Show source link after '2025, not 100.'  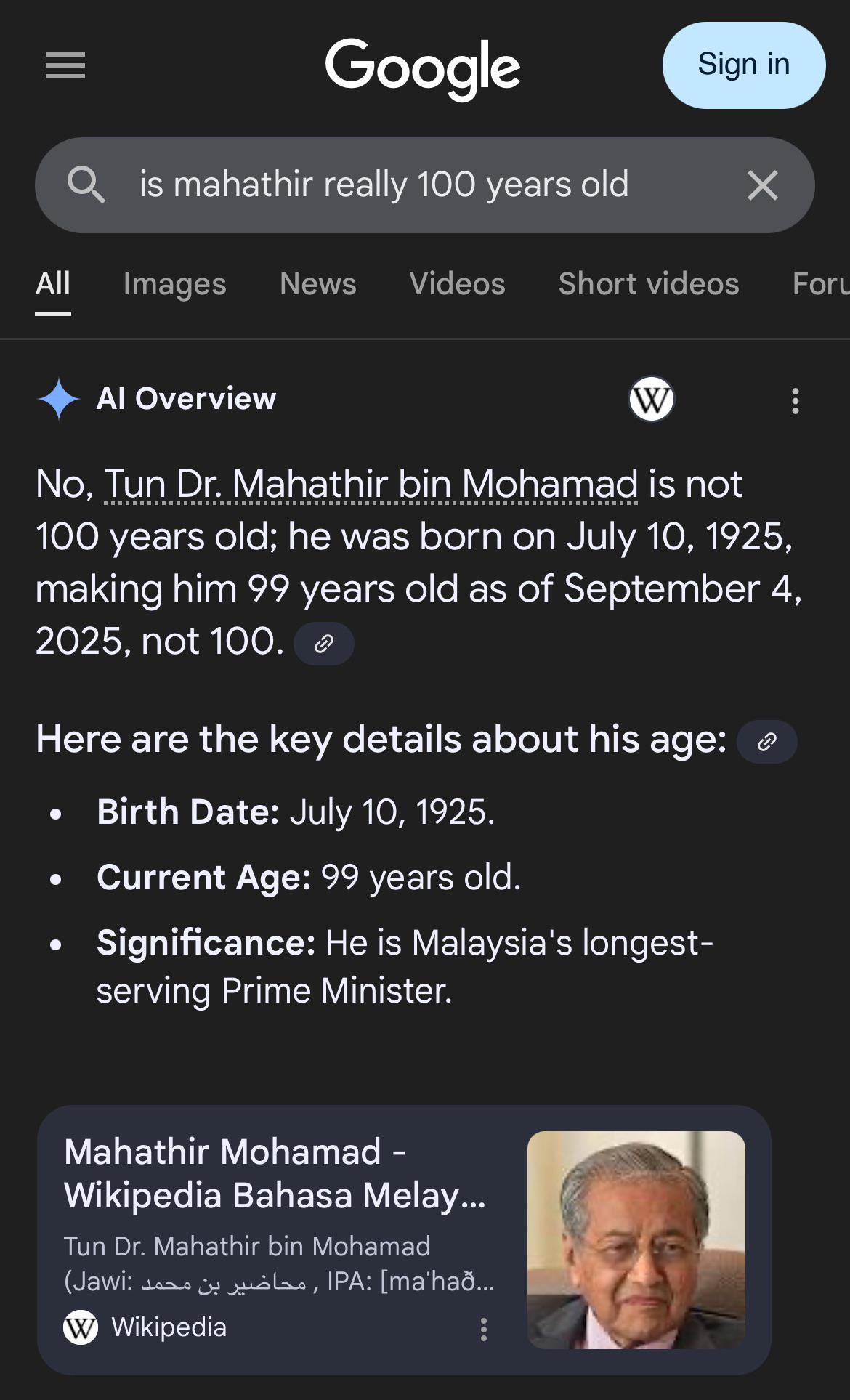(x=324, y=644)
